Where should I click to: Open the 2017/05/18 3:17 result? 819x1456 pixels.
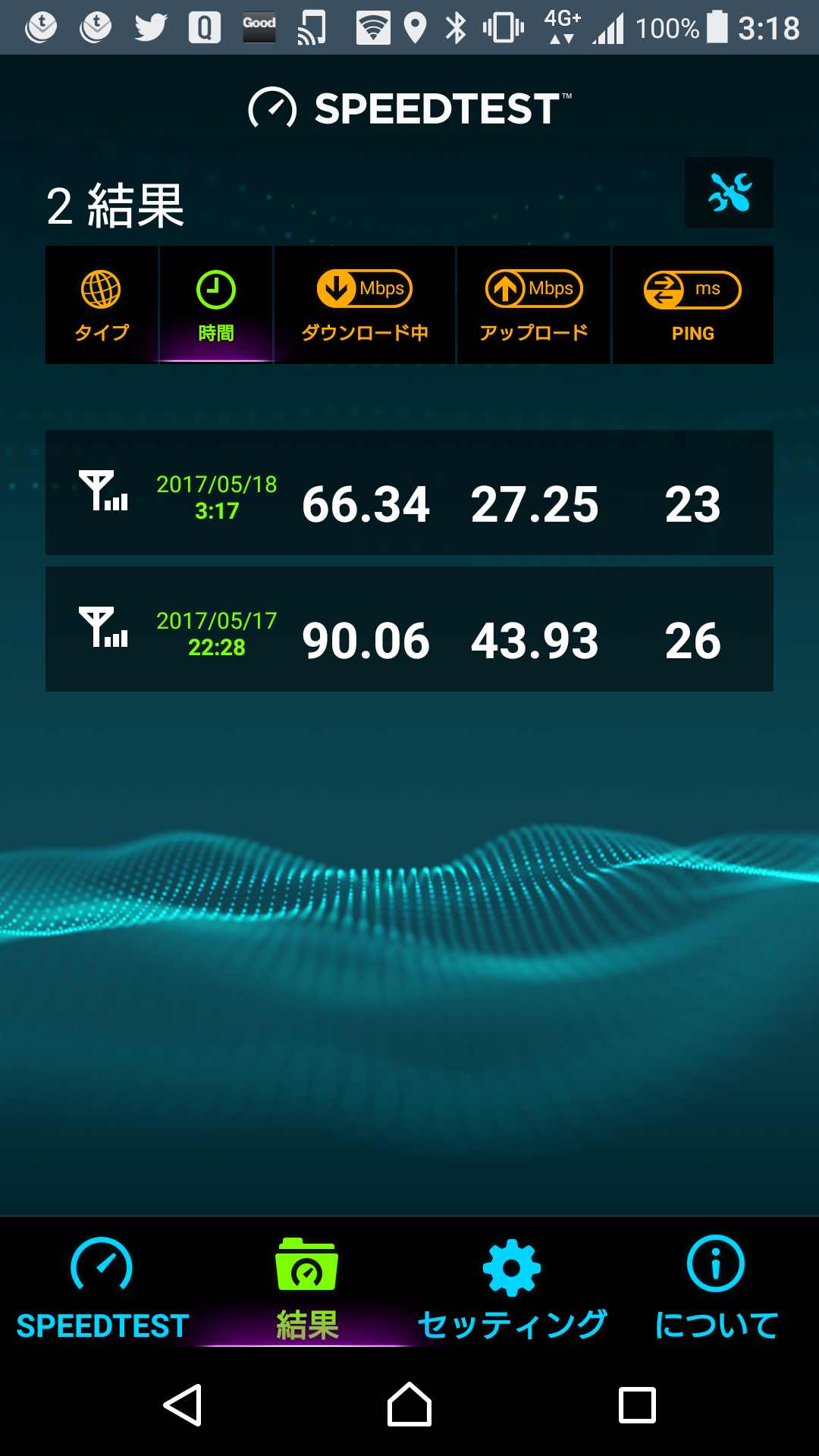(x=409, y=492)
